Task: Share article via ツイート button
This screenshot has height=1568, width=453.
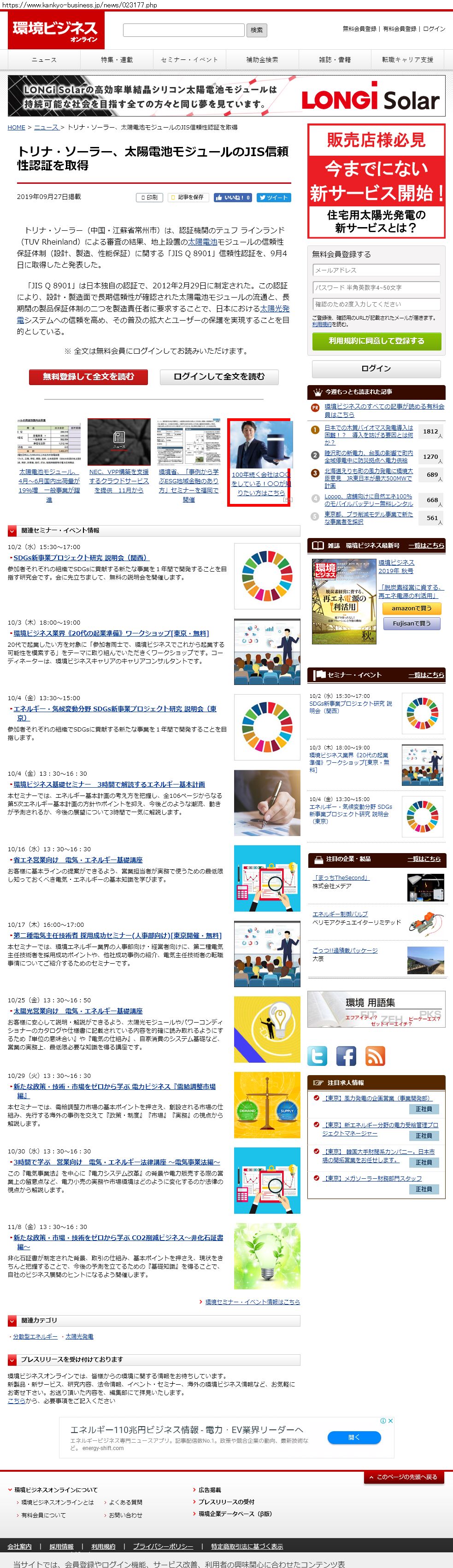Action: click(x=273, y=197)
